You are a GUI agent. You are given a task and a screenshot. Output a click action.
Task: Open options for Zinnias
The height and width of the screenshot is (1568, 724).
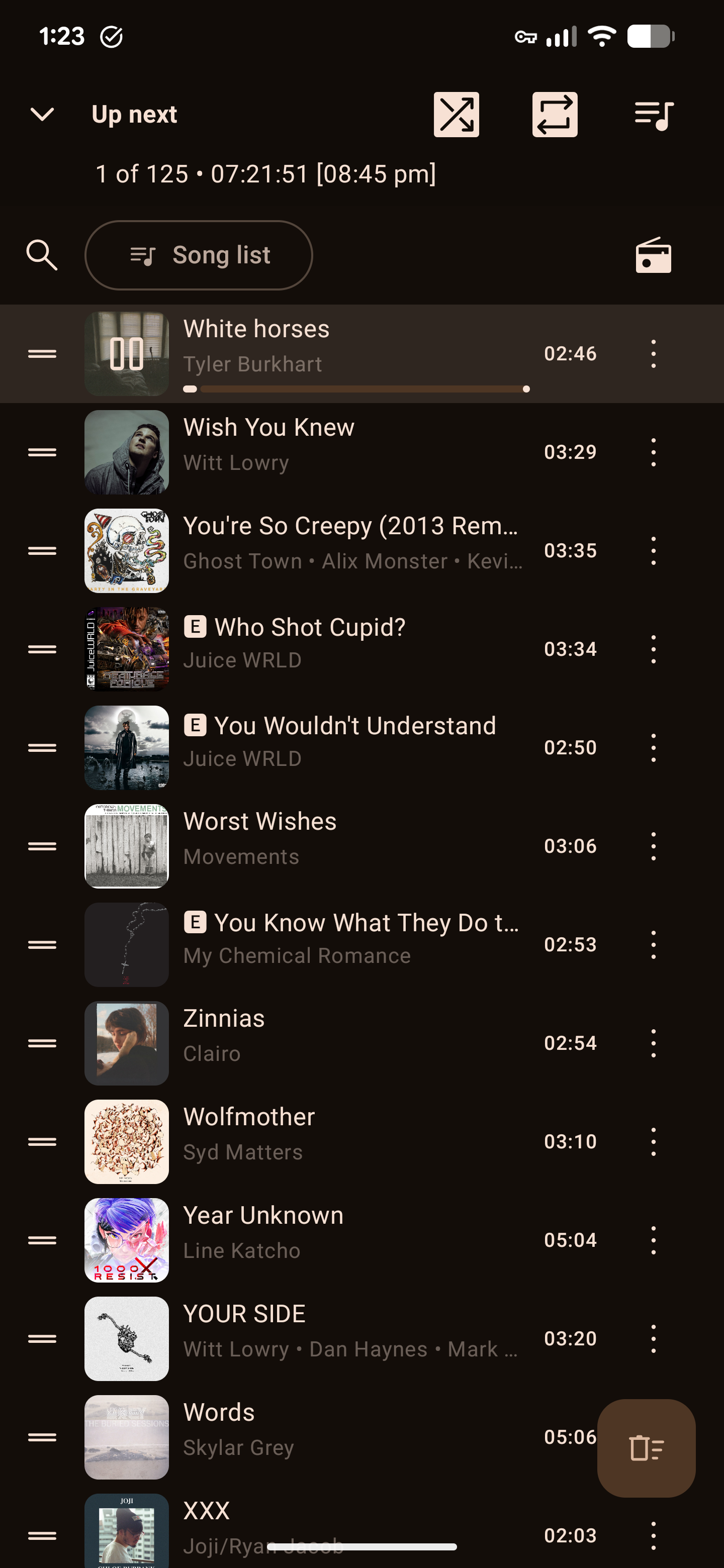click(x=654, y=1043)
